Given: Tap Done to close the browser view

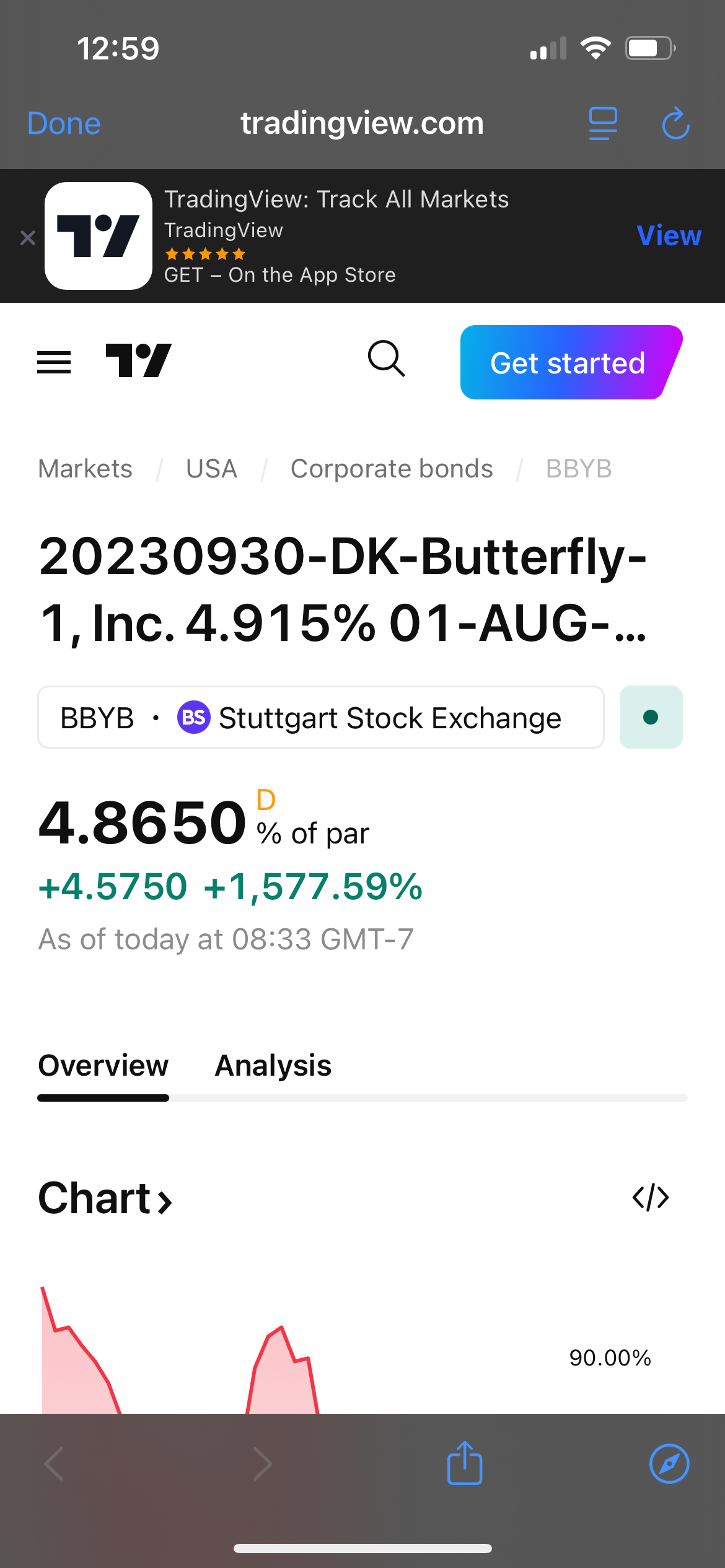Looking at the screenshot, I should pos(64,123).
